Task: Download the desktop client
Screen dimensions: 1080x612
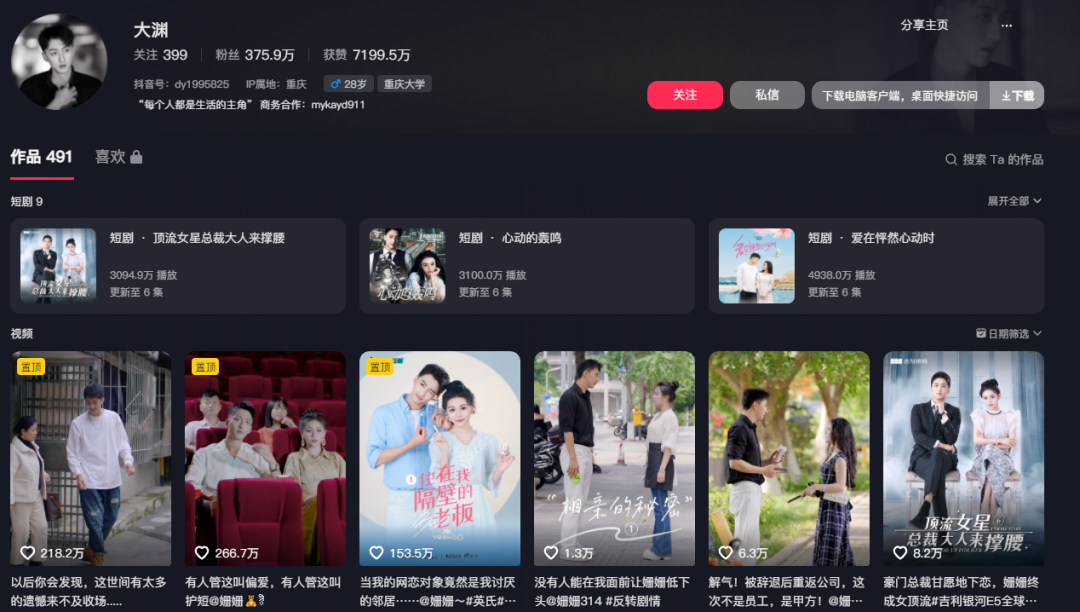Action: 1017,96
